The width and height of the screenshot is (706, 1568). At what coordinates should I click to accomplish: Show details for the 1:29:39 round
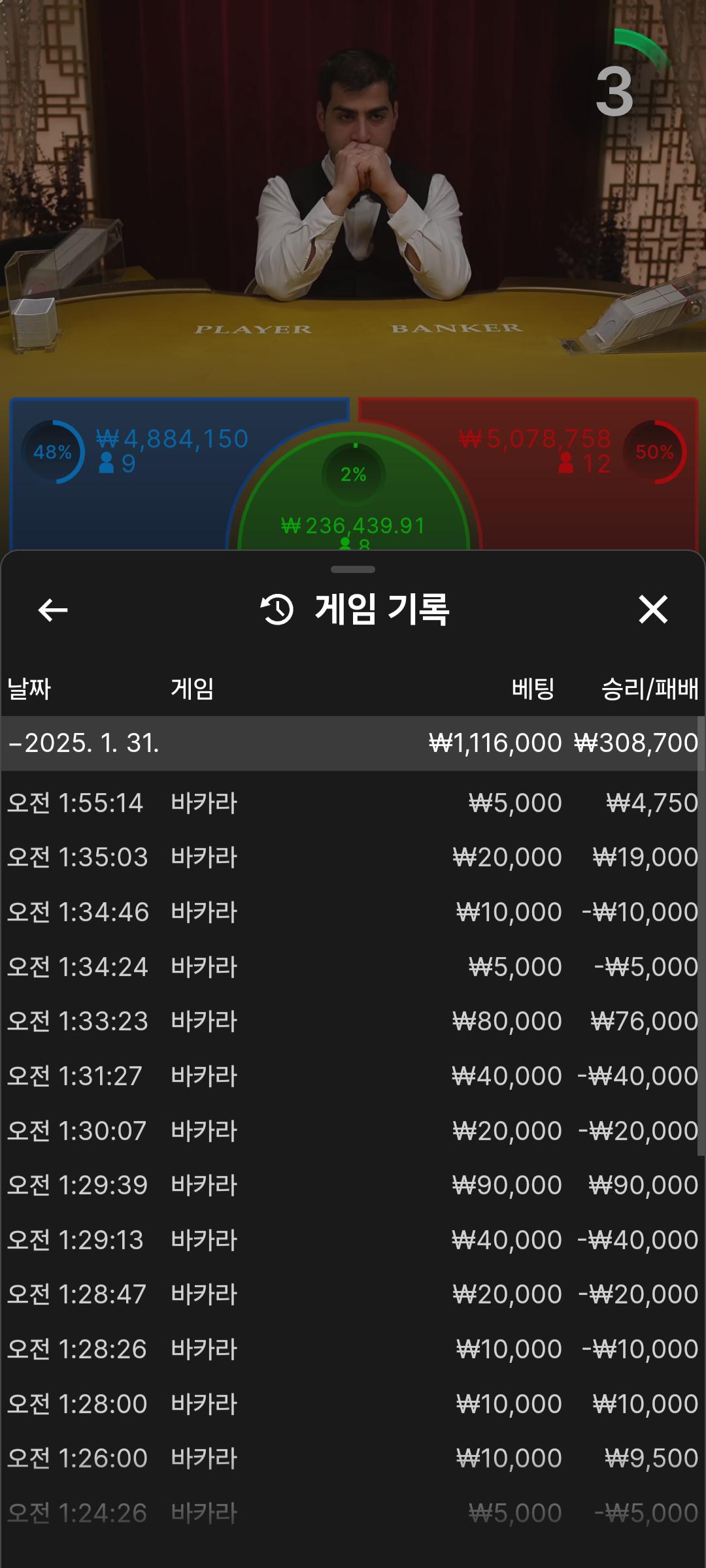pyautogui.click(x=353, y=1185)
